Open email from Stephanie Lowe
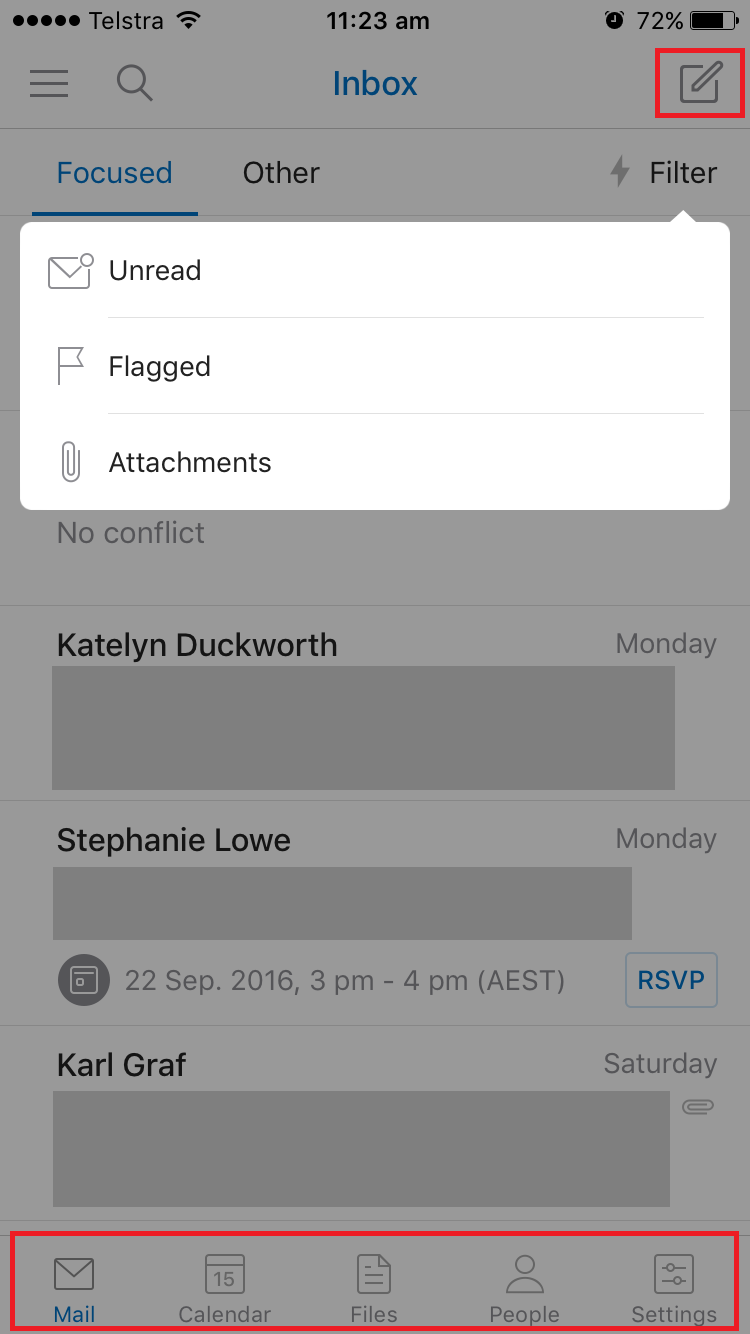 pos(375,913)
